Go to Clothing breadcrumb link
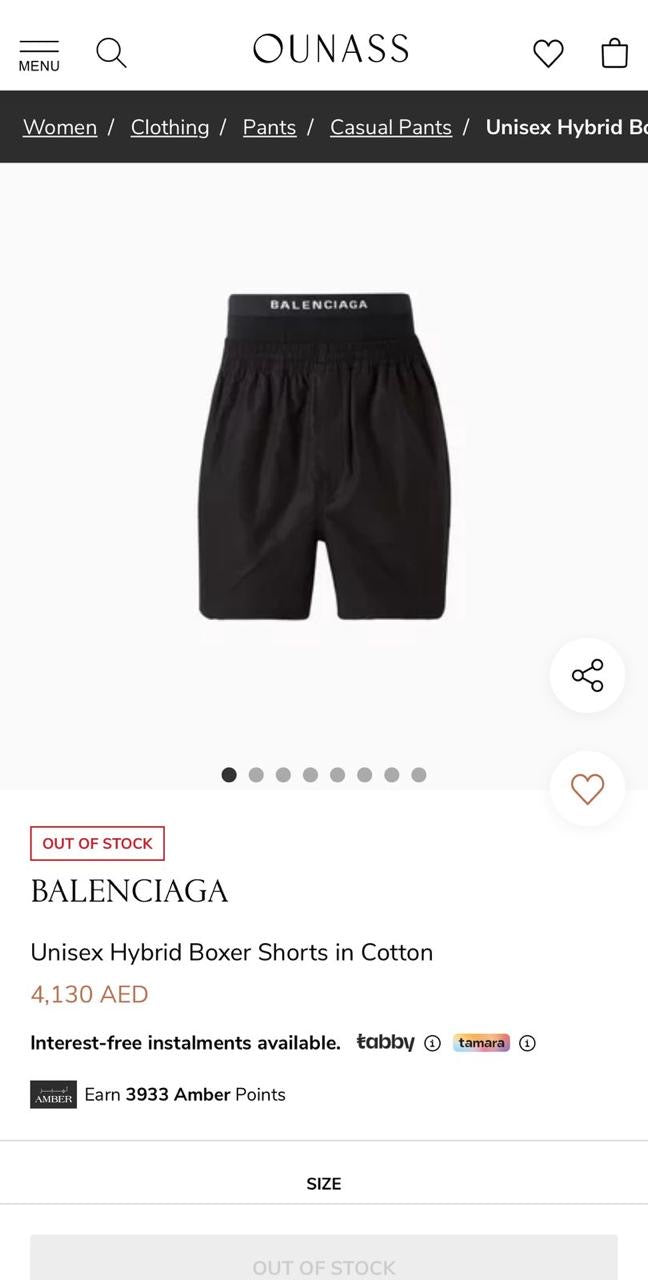The image size is (648, 1280). (170, 127)
